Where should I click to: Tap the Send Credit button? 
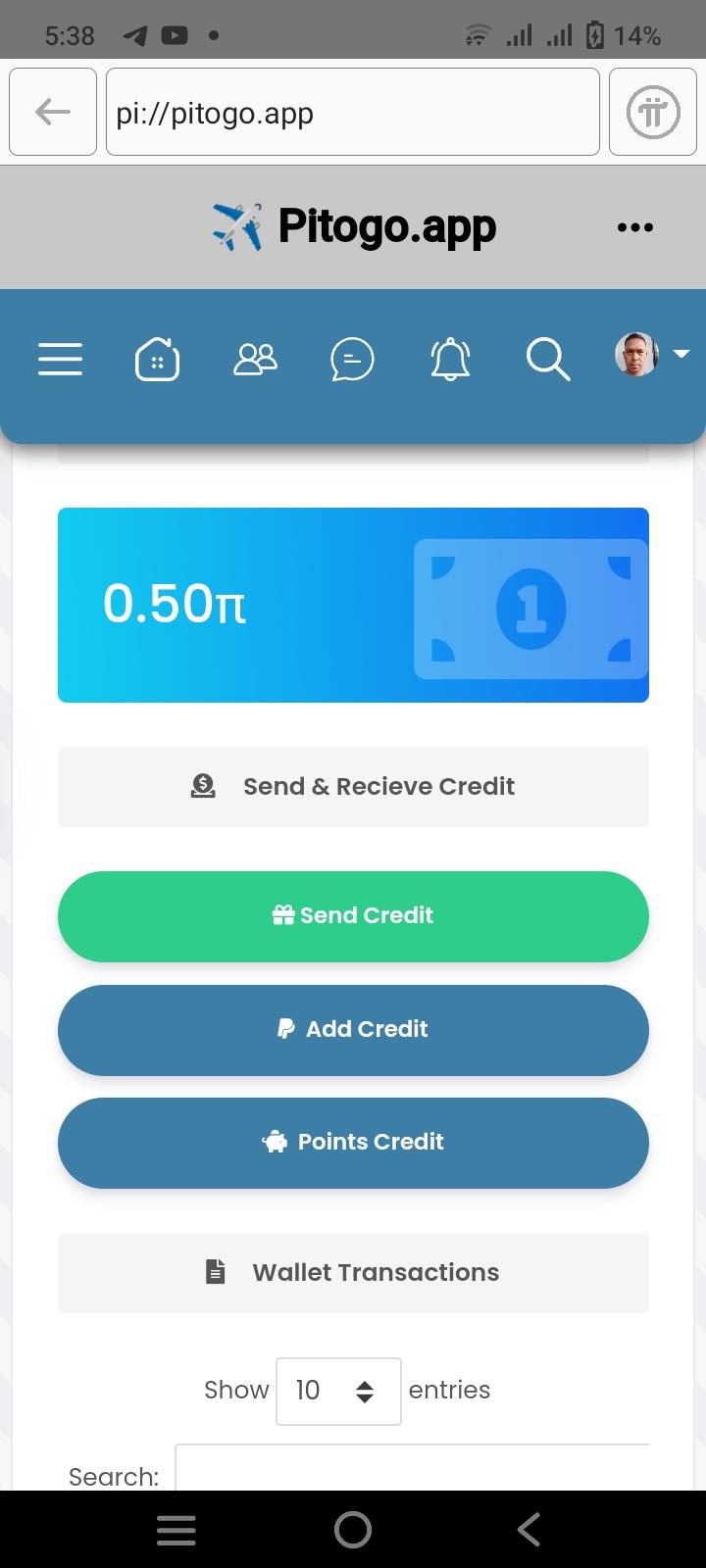(x=353, y=916)
